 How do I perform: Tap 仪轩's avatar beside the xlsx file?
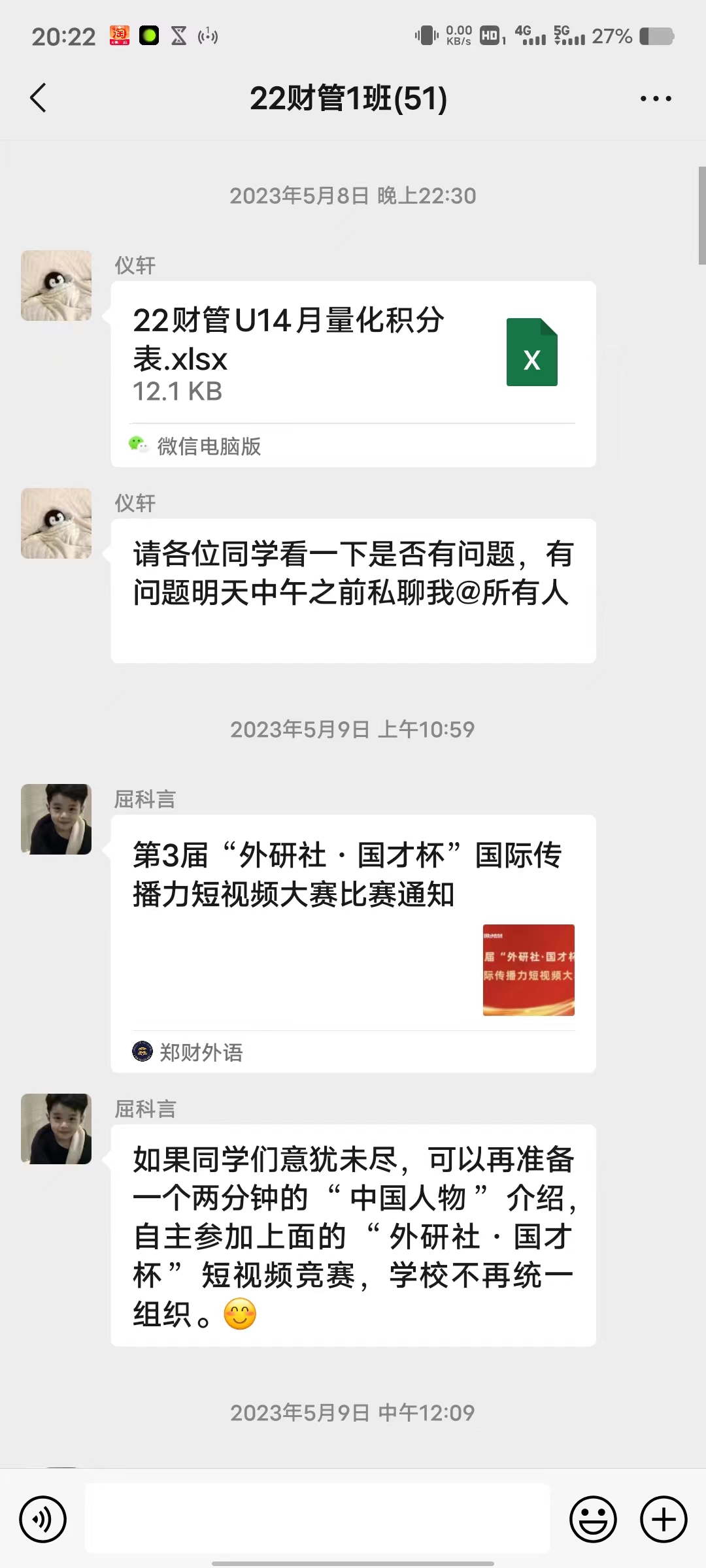pos(56,286)
